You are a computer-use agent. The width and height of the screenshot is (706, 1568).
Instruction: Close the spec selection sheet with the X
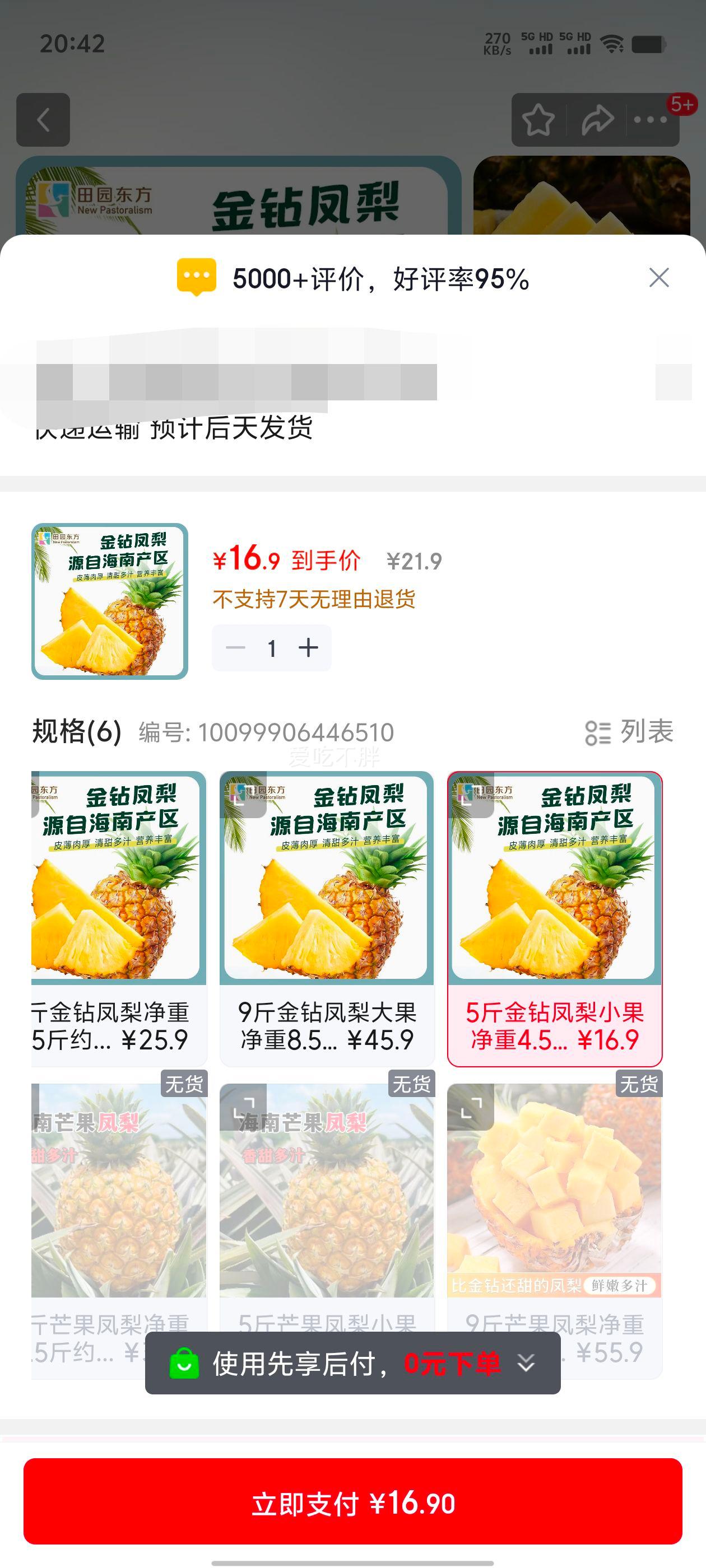click(659, 278)
